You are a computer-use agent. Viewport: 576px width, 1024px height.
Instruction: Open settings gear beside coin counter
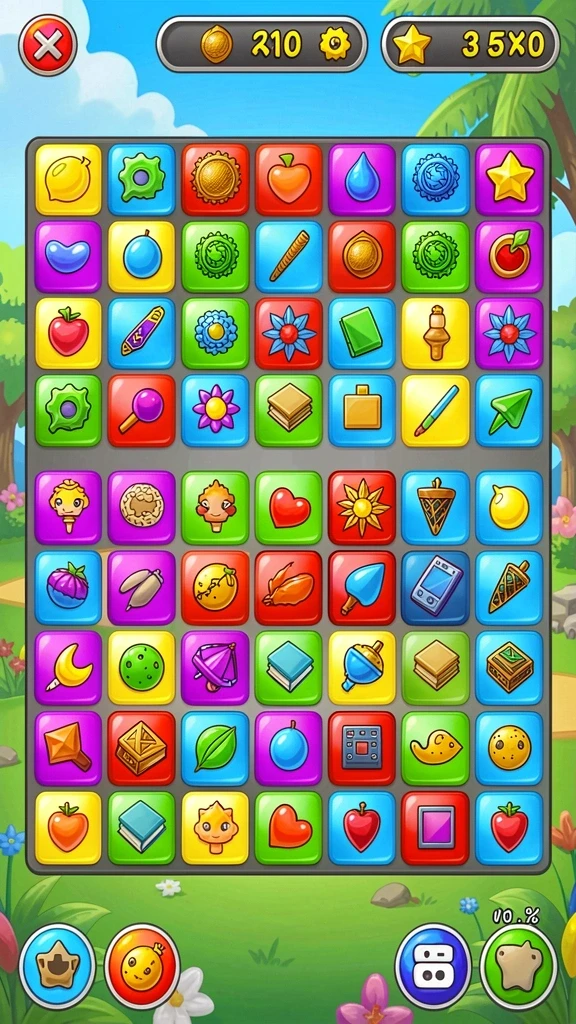pyautogui.click(x=335, y=44)
